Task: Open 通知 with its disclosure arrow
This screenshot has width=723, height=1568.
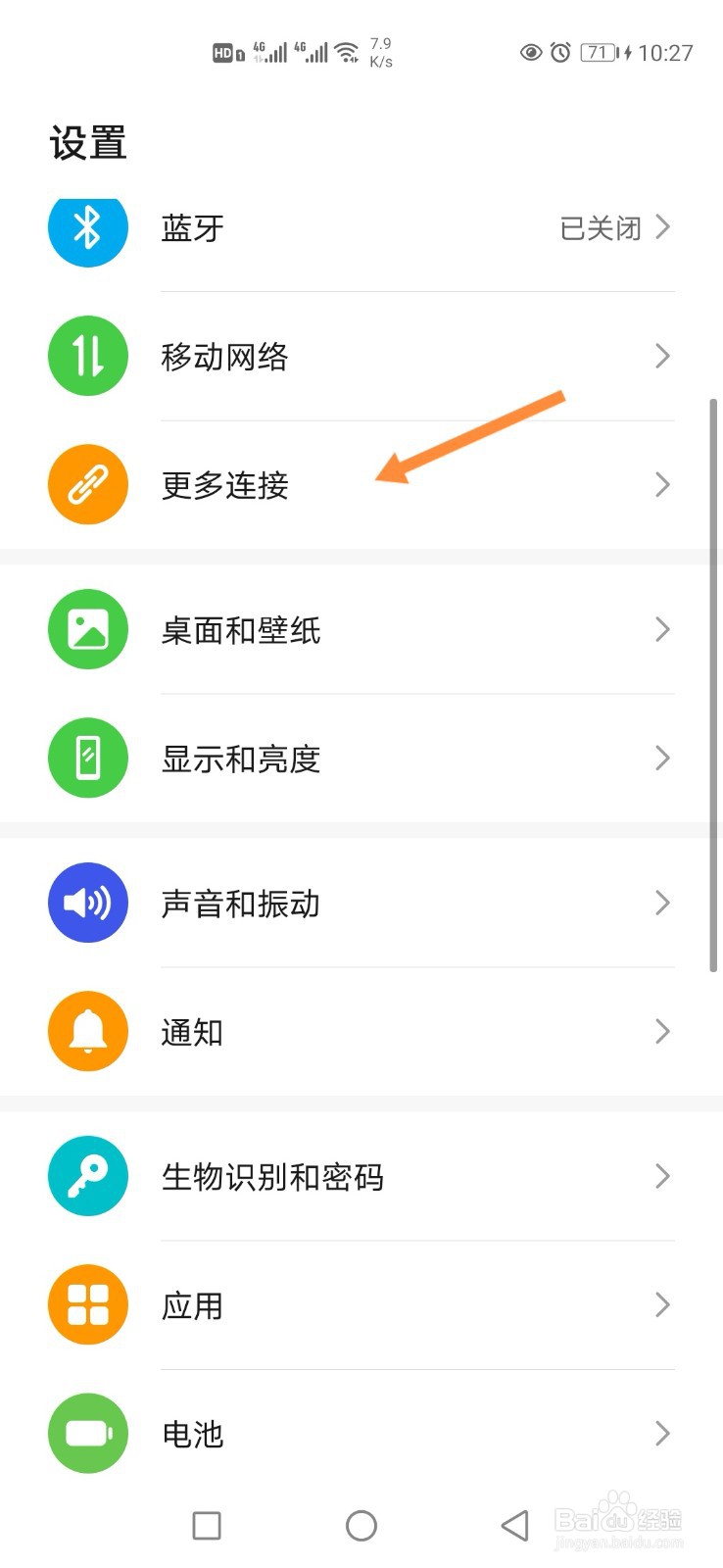Action: (x=661, y=1031)
